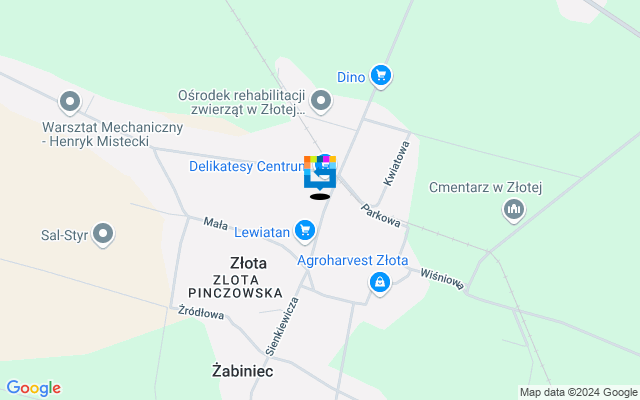Viewport: 640px width, 400px height.
Task: Tap the Google logo on the map
Action: click(x=33, y=388)
